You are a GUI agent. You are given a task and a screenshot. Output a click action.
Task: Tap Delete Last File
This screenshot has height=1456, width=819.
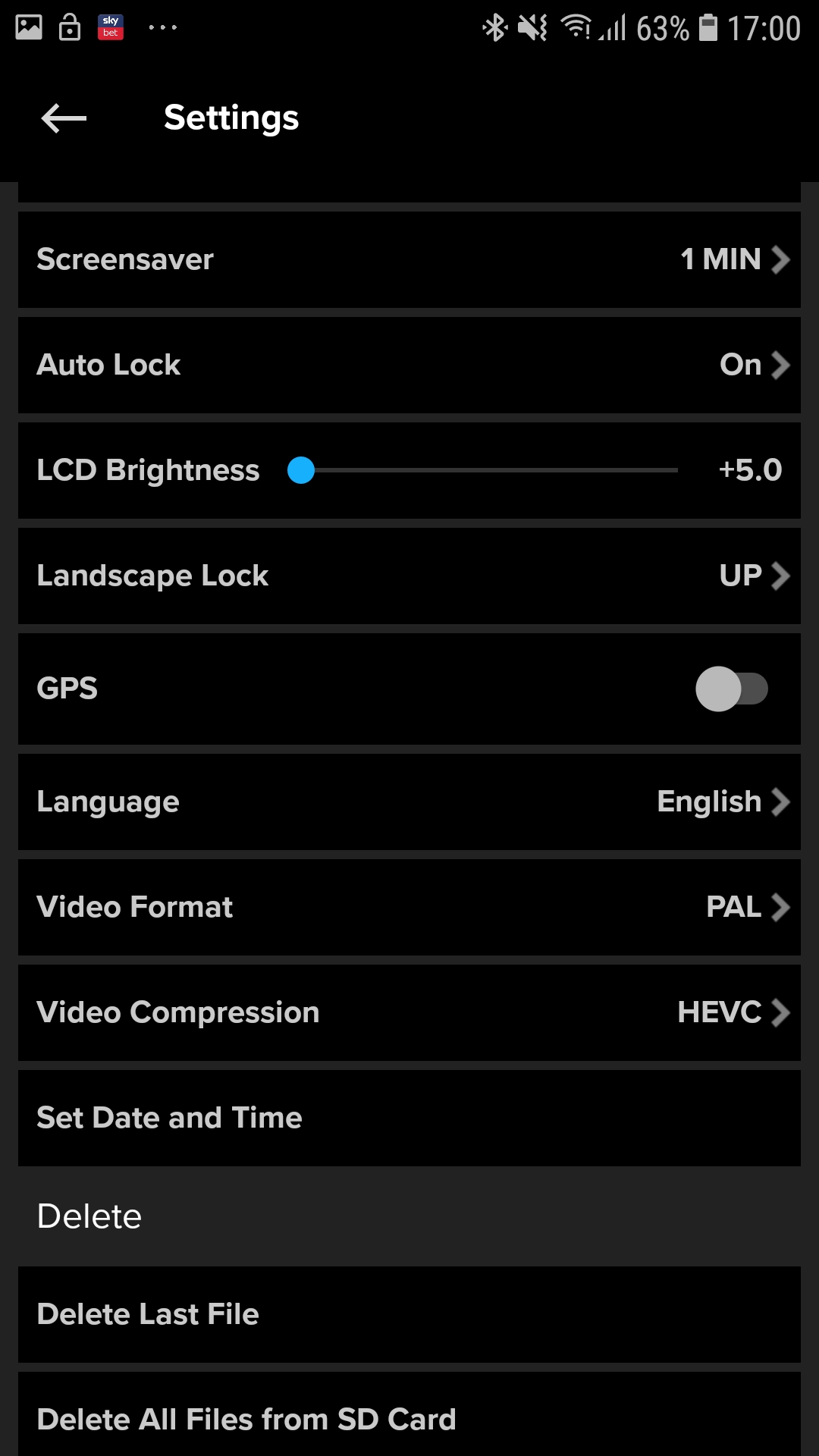coord(409,1314)
